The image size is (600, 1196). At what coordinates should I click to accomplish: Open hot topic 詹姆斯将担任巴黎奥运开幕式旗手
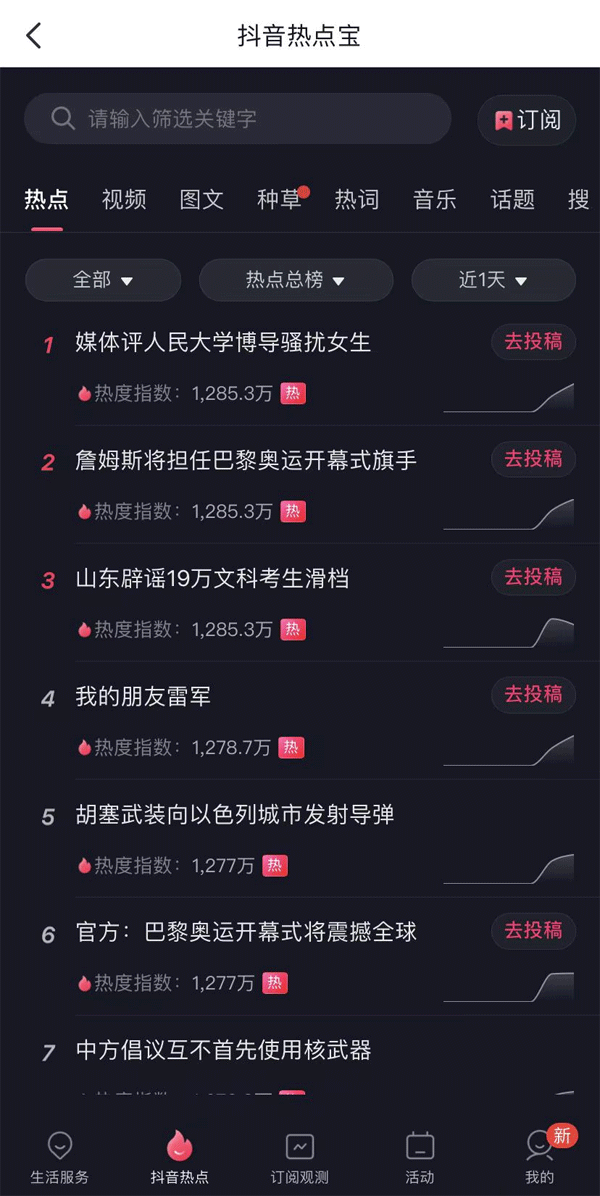pos(246,461)
